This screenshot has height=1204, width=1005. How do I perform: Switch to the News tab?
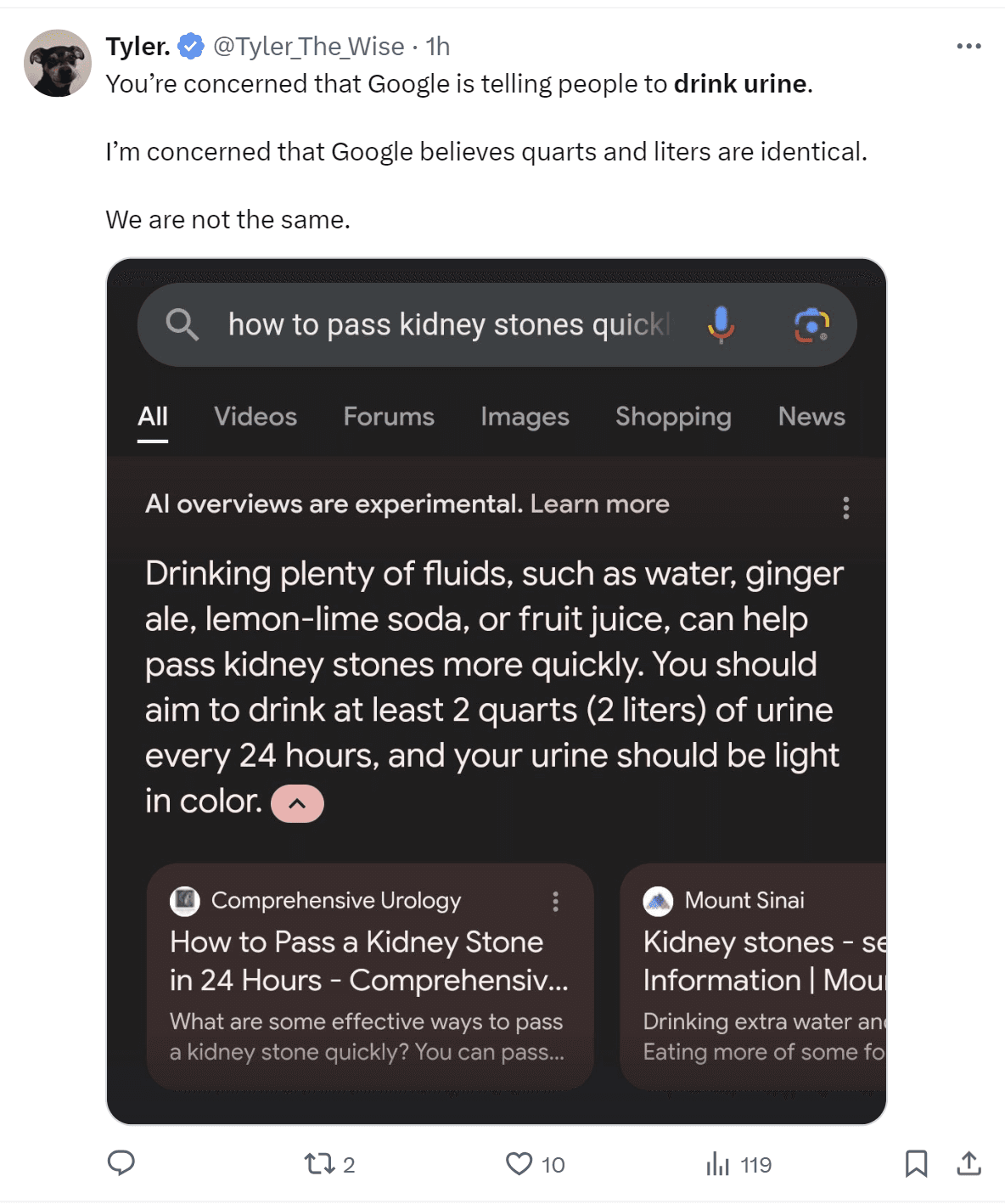(x=811, y=417)
